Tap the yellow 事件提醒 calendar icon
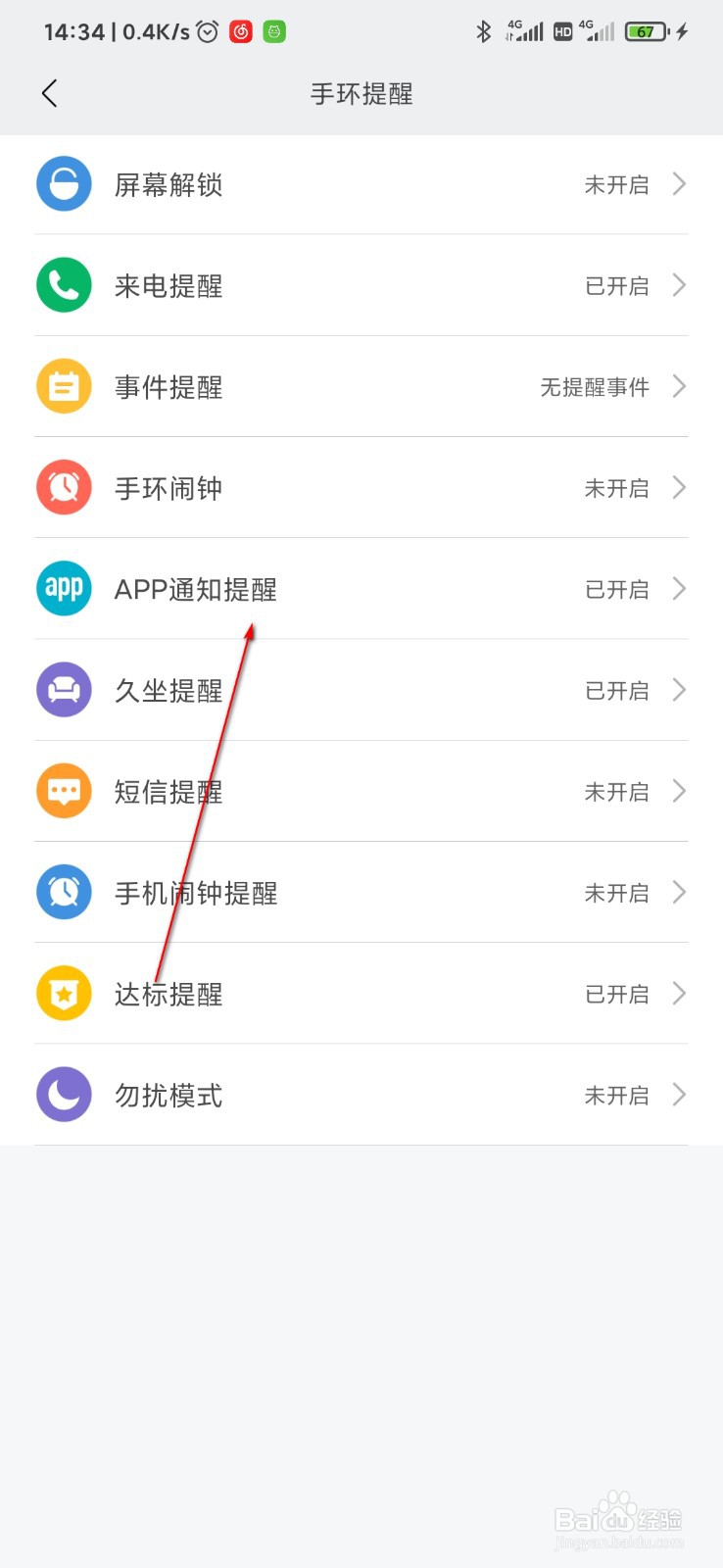723x1568 pixels. (x=63, y=386)
